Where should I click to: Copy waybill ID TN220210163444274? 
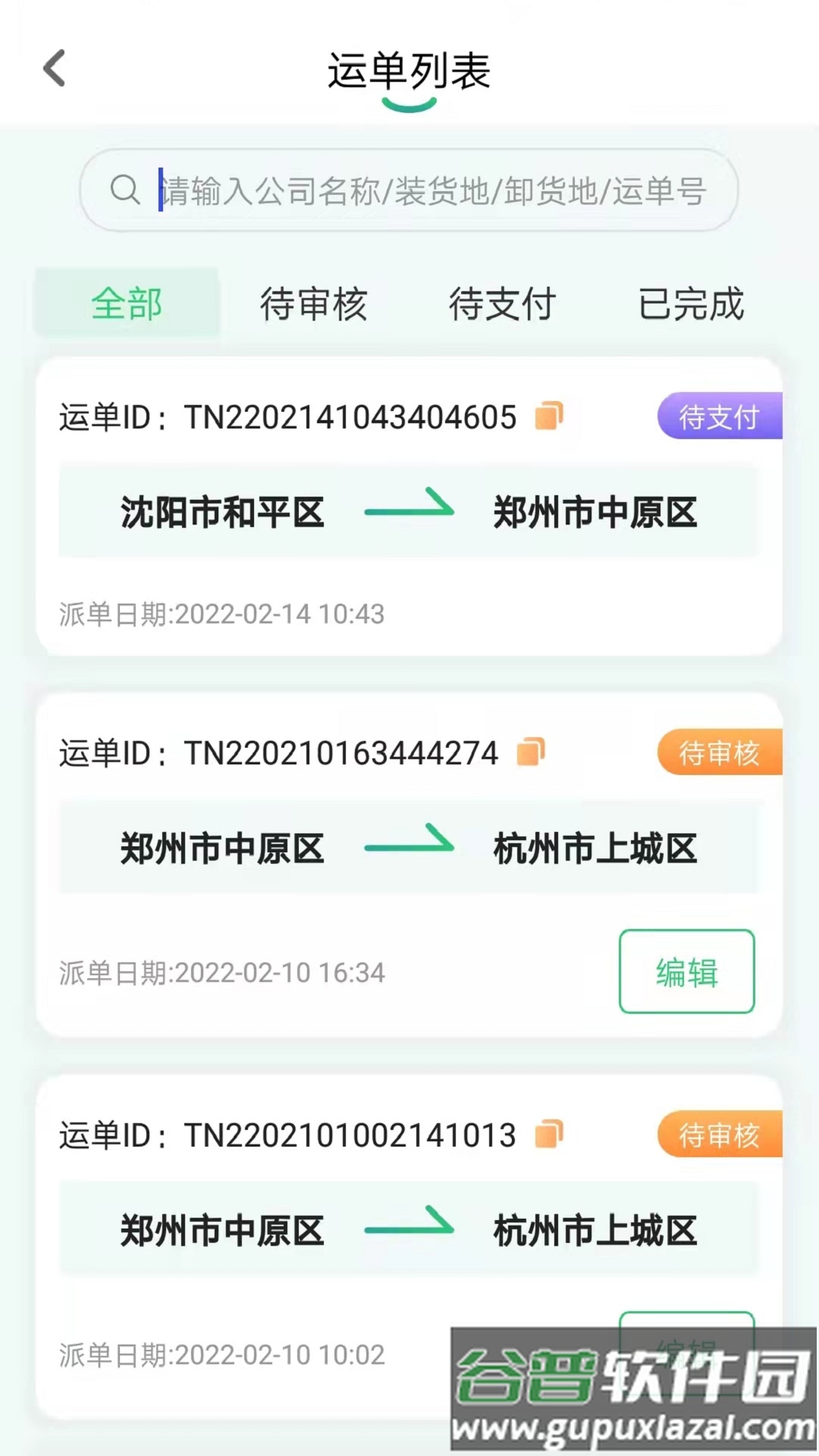530,753
